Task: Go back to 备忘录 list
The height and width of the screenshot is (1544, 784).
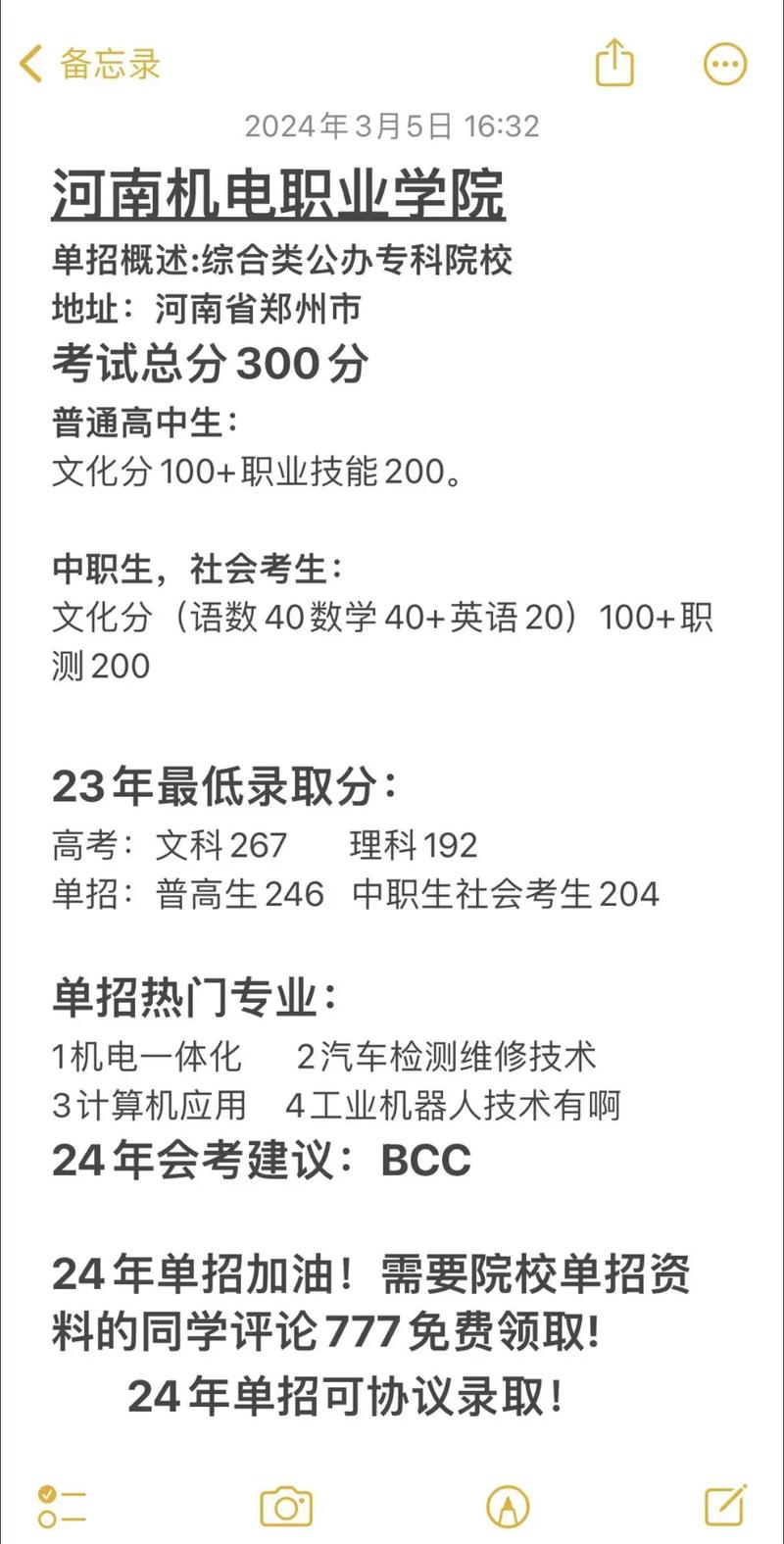Action: (x=89, y=65)
